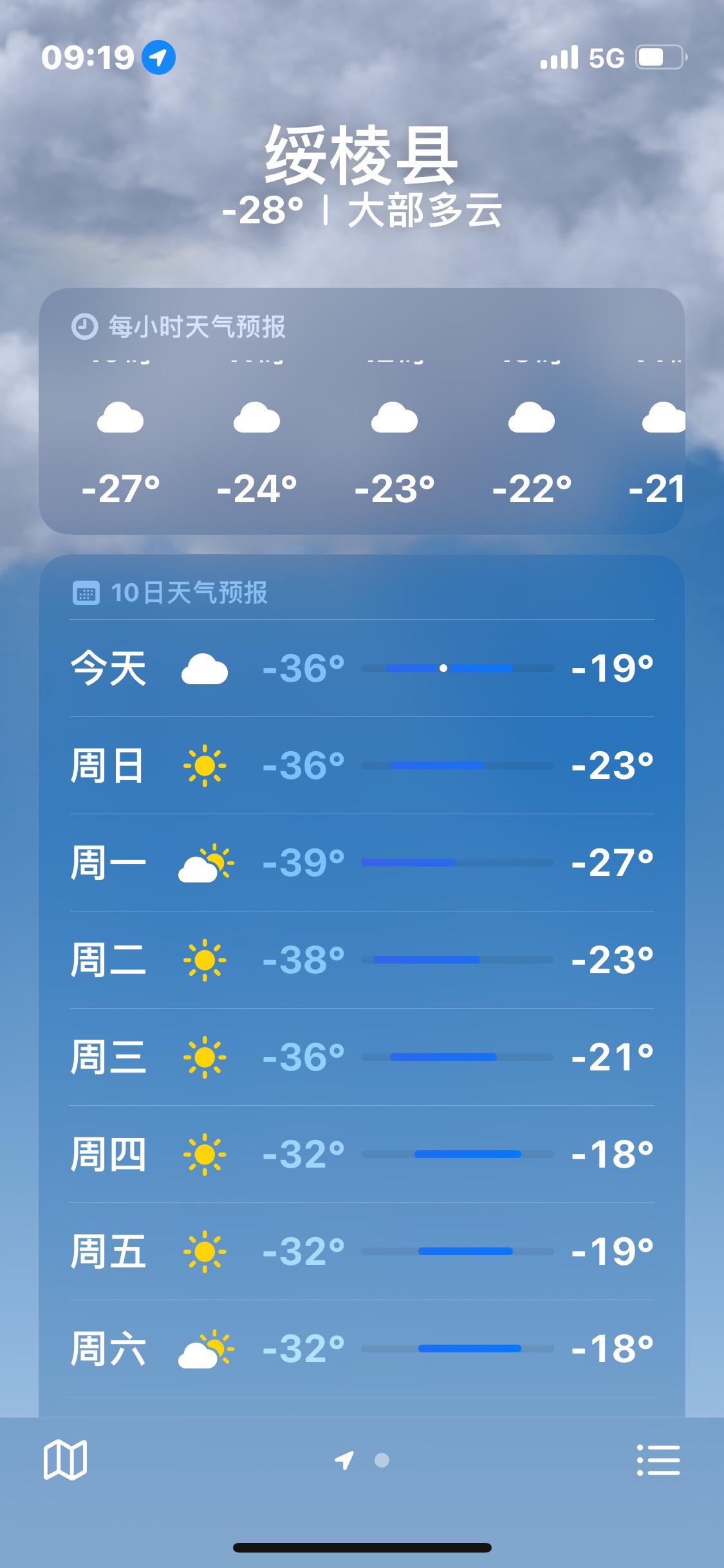Open the city list icon
This screenshot has height=1568, width=724.
click(658, 1459)
